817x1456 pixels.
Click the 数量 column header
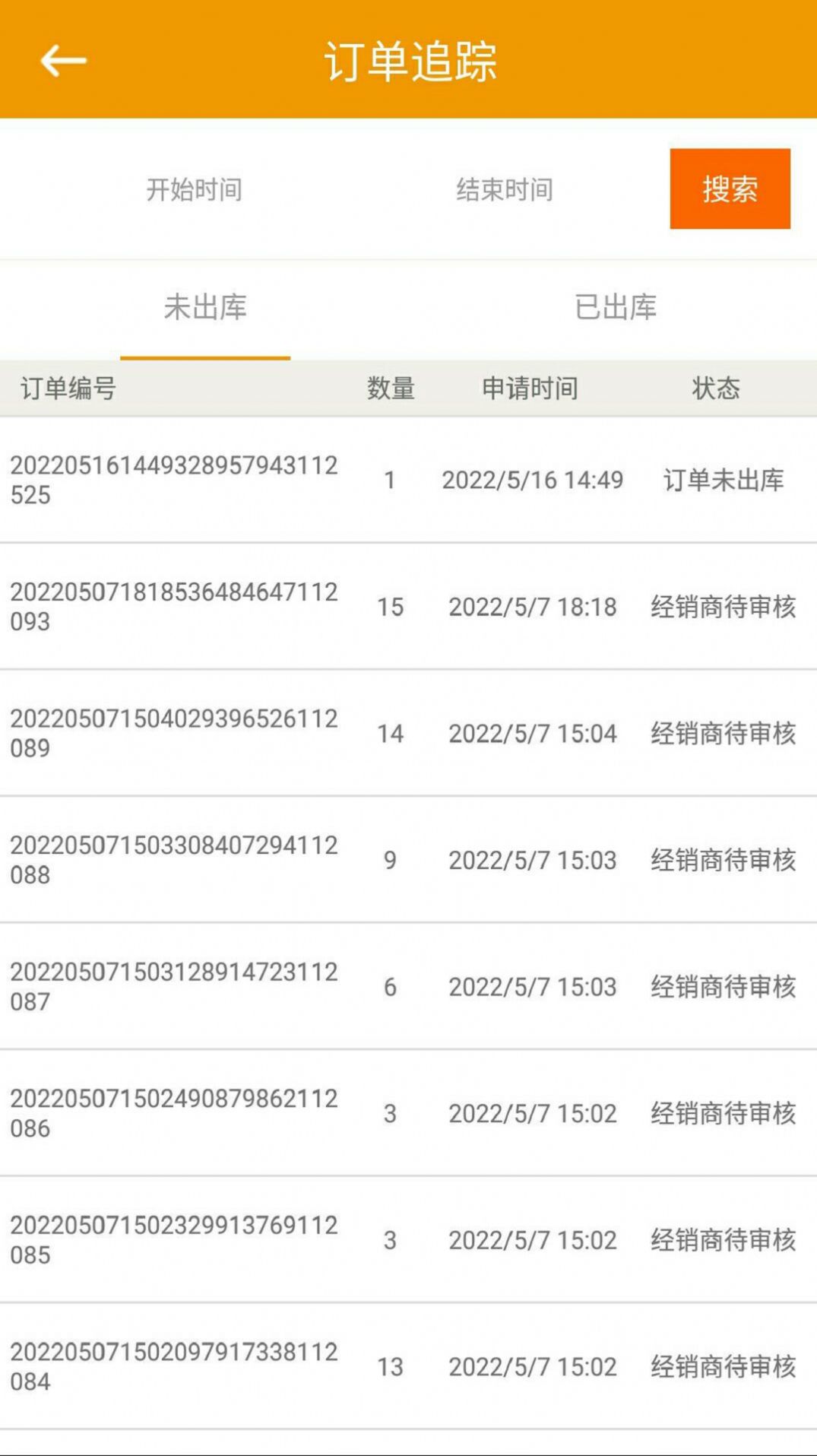point(390,389)
